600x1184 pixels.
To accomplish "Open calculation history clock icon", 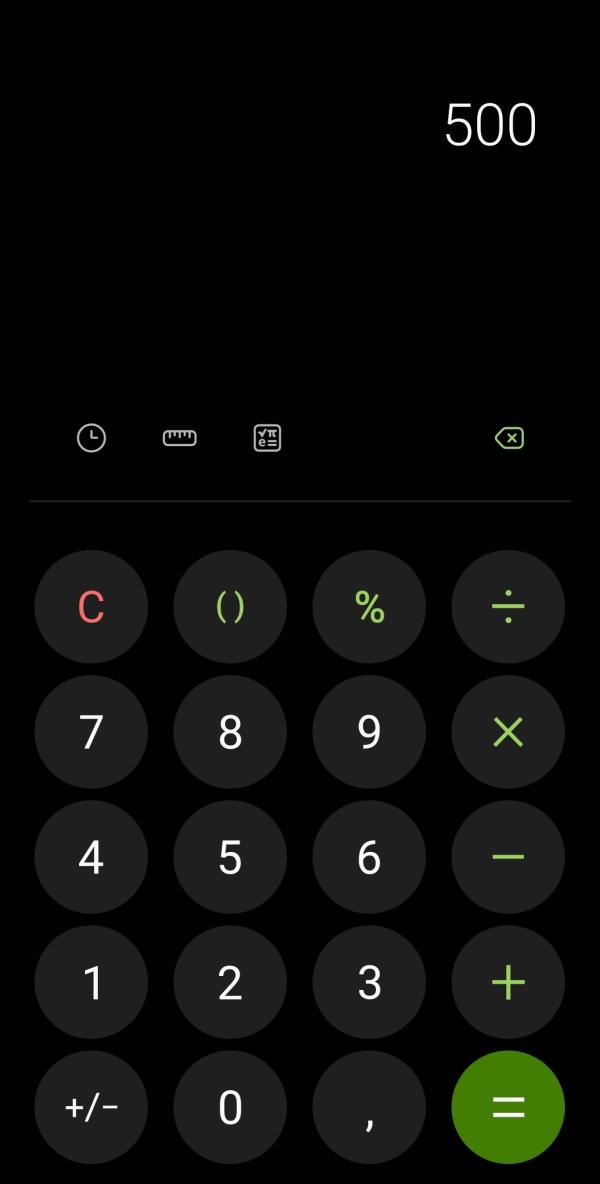I will tap(91, 438).
